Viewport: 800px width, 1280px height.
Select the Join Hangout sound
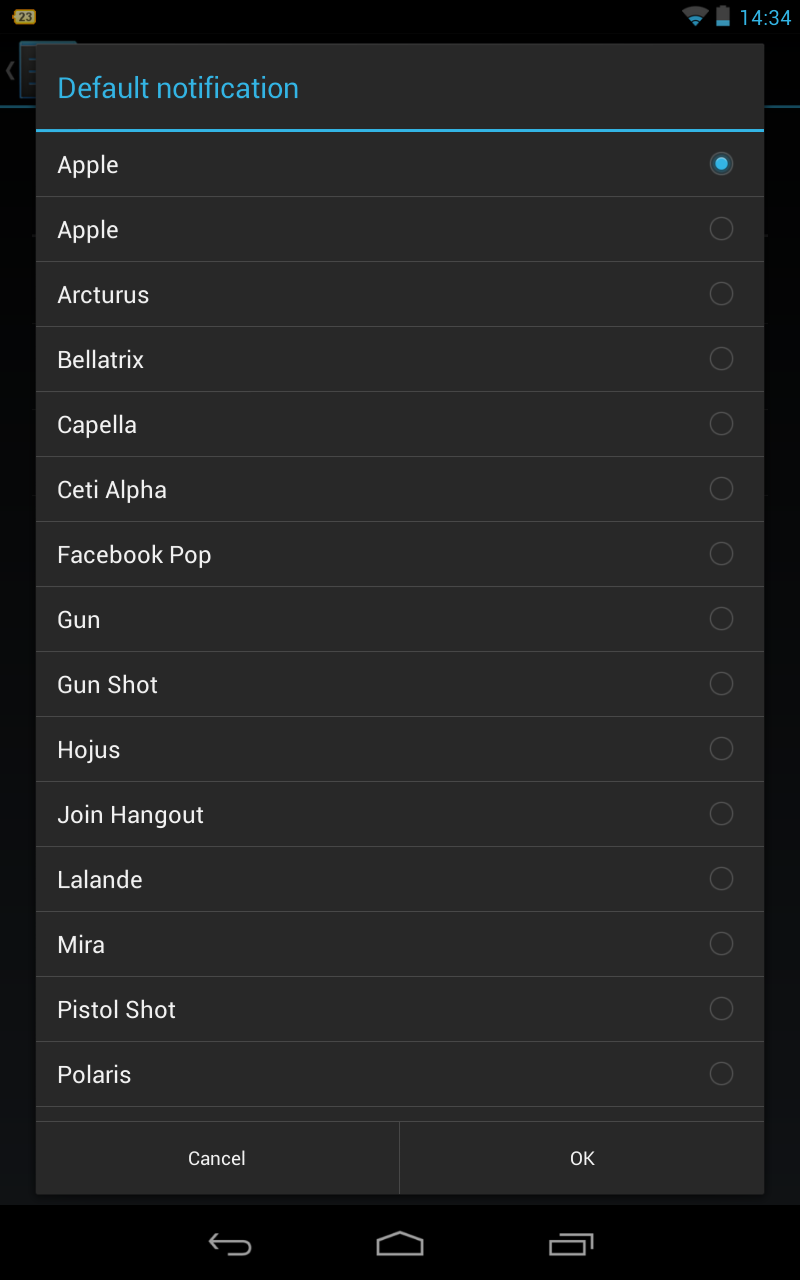(x=400, y=814)
